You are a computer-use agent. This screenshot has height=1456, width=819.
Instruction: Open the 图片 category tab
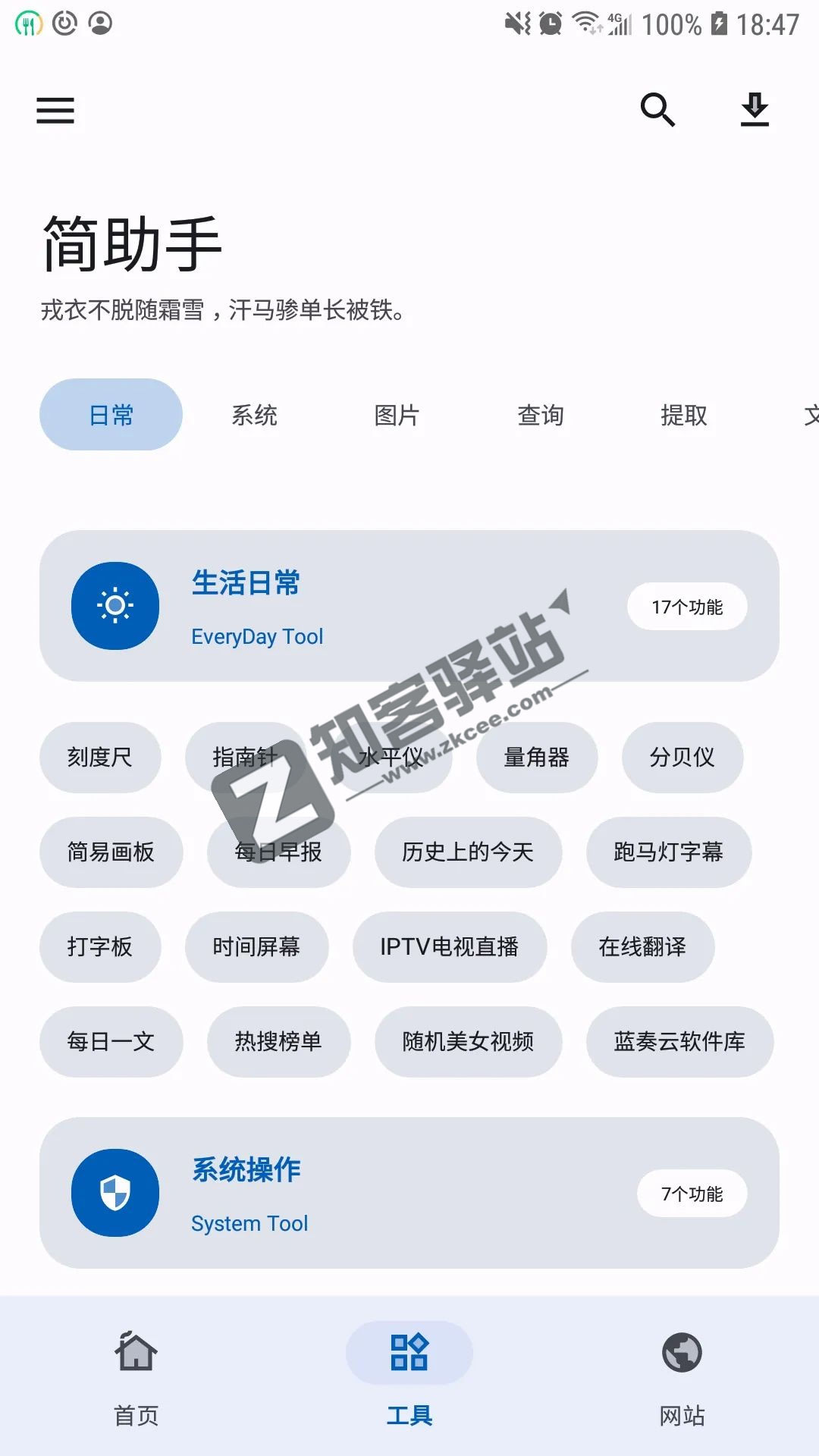pyautogui.click(x=397, y=414)
